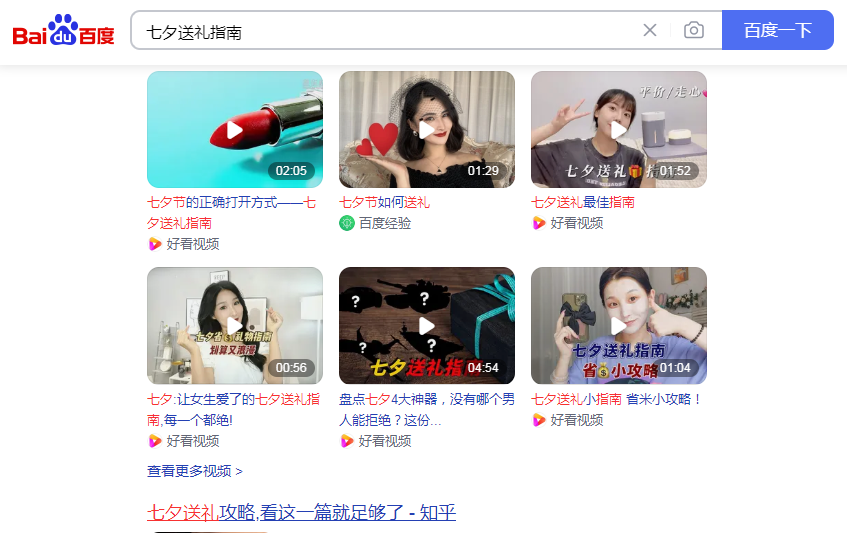
Task: Play the 04:54 盘点七夕4大神器 video
Action: [427, 326]
